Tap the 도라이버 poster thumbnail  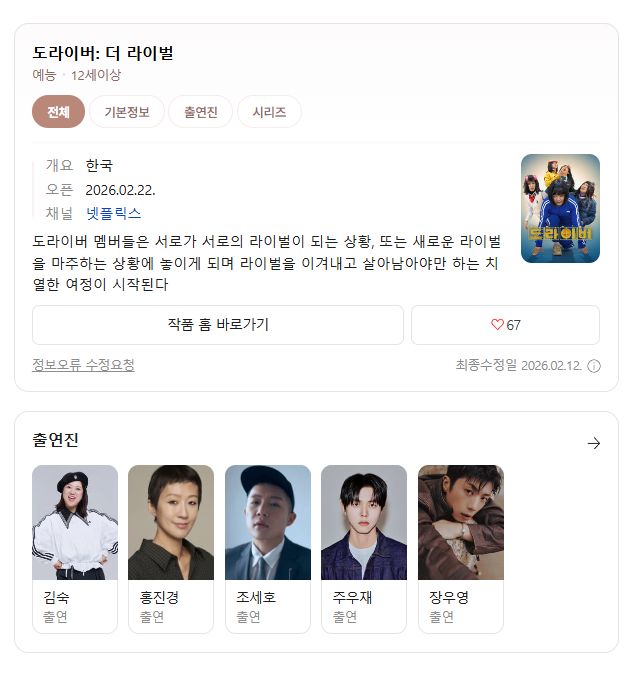[560, 208]
